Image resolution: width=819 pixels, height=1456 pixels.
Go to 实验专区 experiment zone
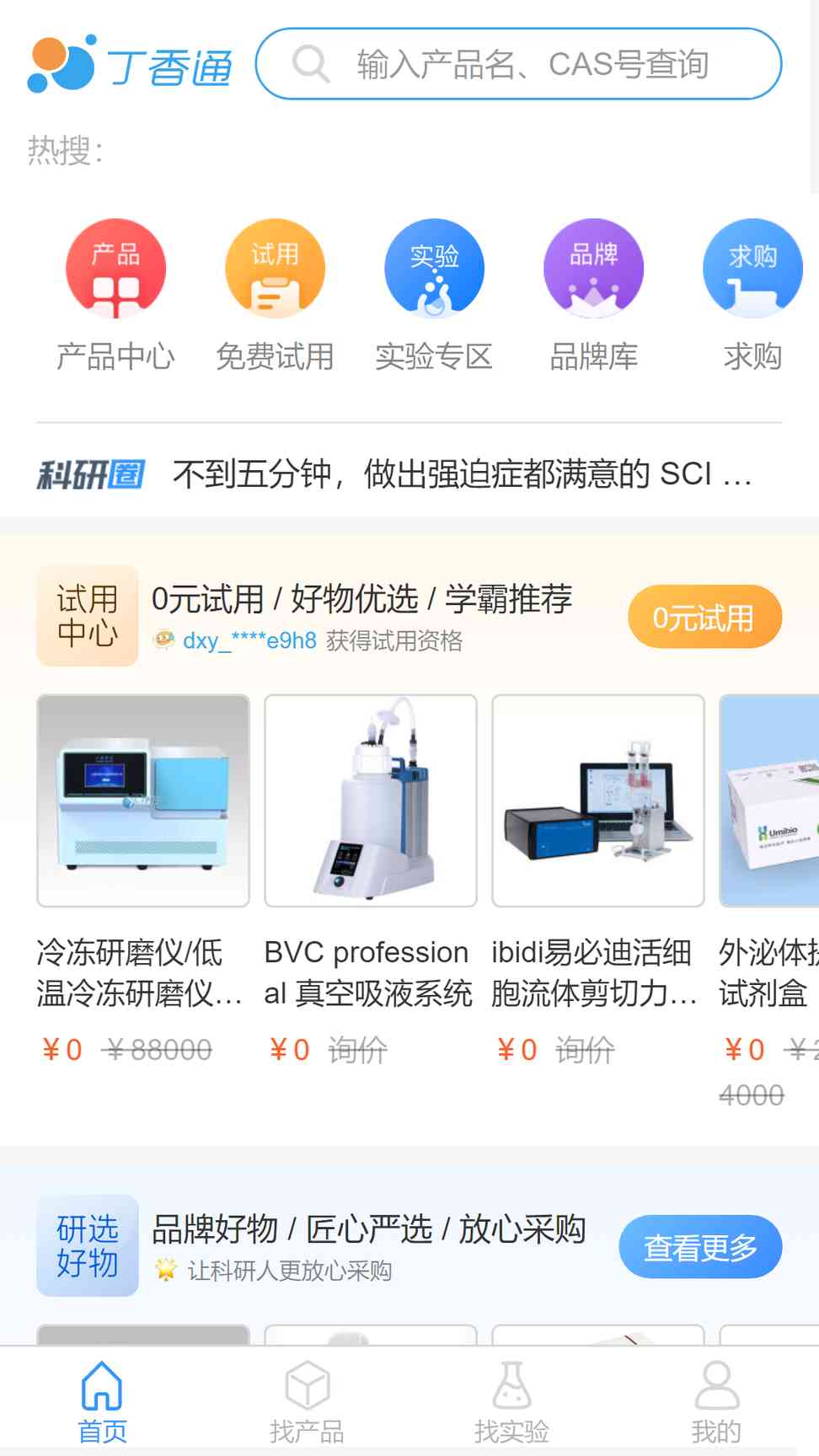pos(434,295)
